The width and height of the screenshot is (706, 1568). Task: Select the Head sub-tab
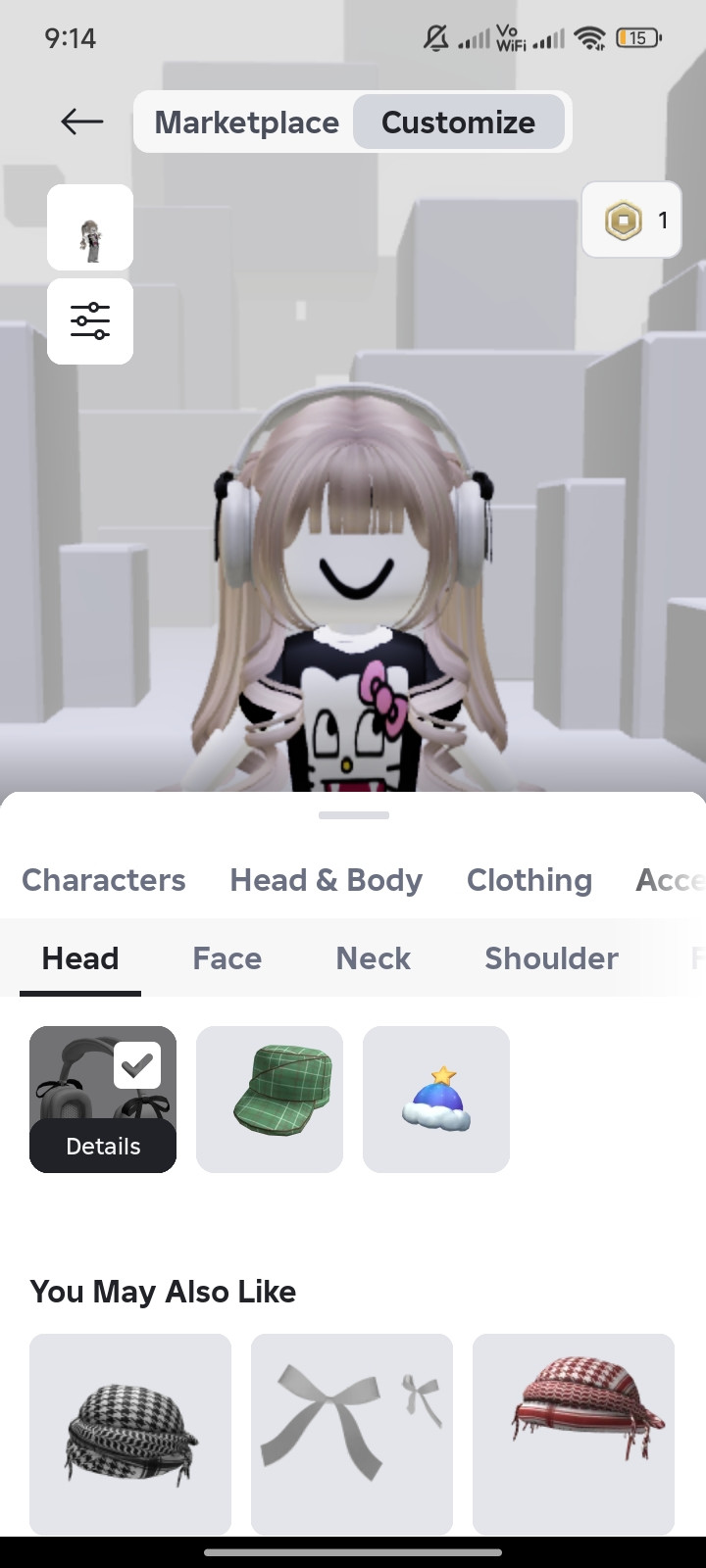pyautogui.click(x=80, y=957)
